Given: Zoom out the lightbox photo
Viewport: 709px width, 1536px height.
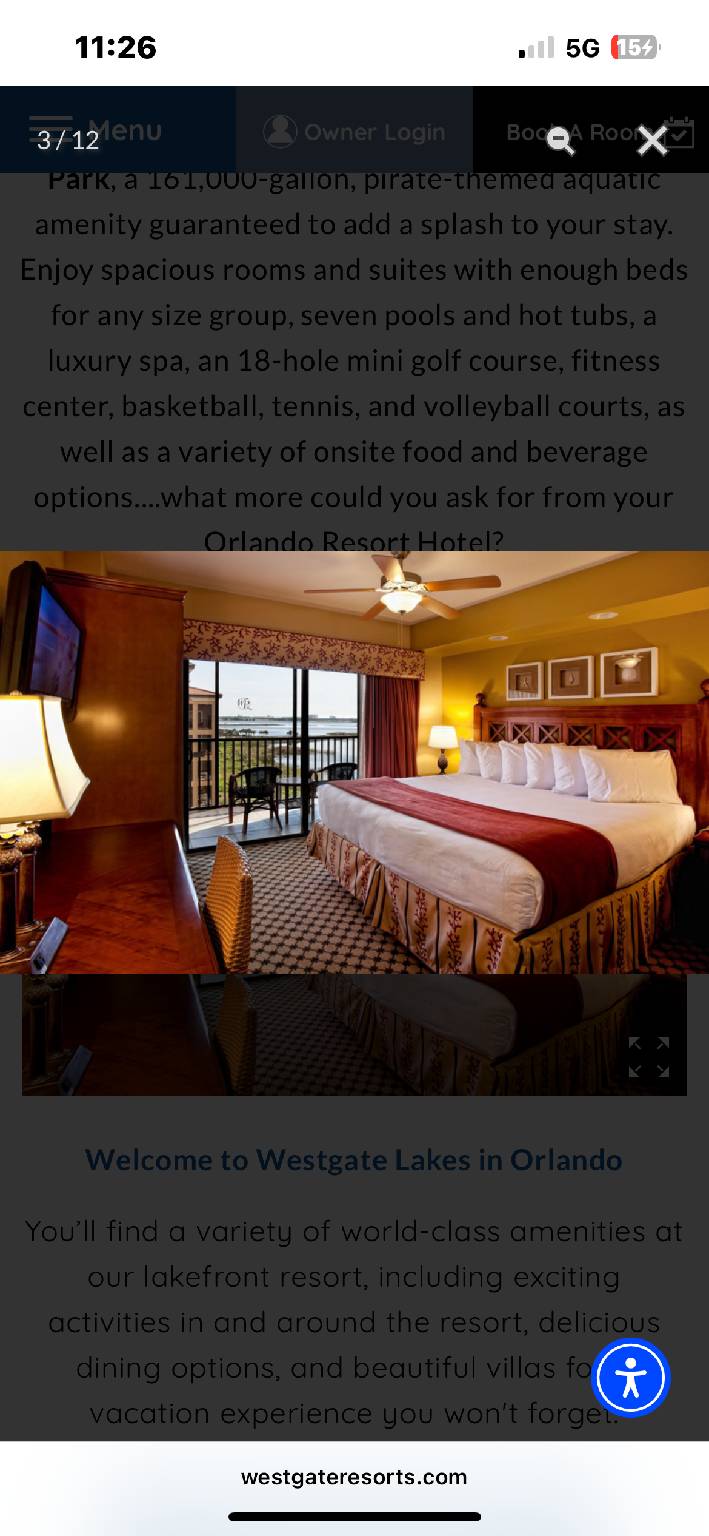Looking at the screenshot, I should 560,141.
